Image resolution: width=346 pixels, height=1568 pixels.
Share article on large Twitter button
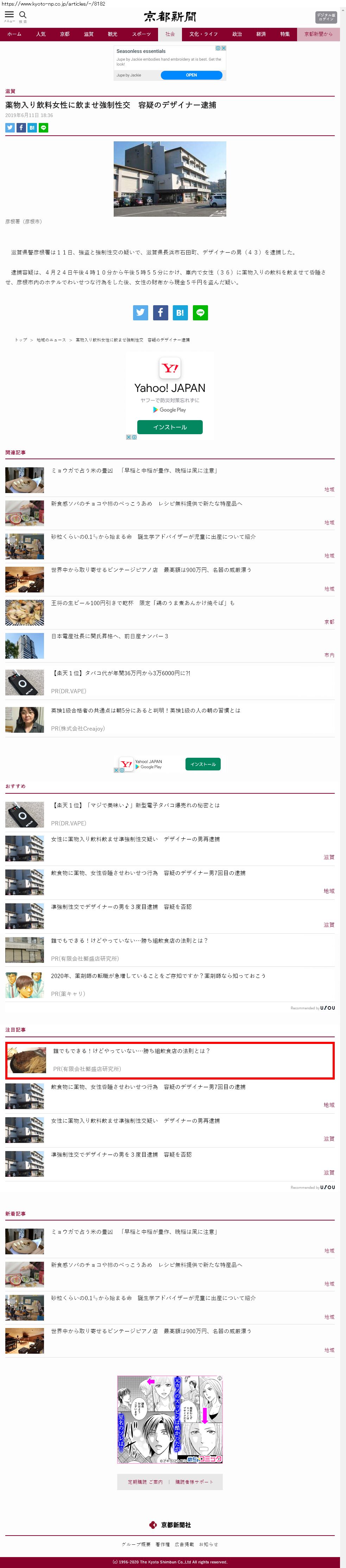(140, 312)
